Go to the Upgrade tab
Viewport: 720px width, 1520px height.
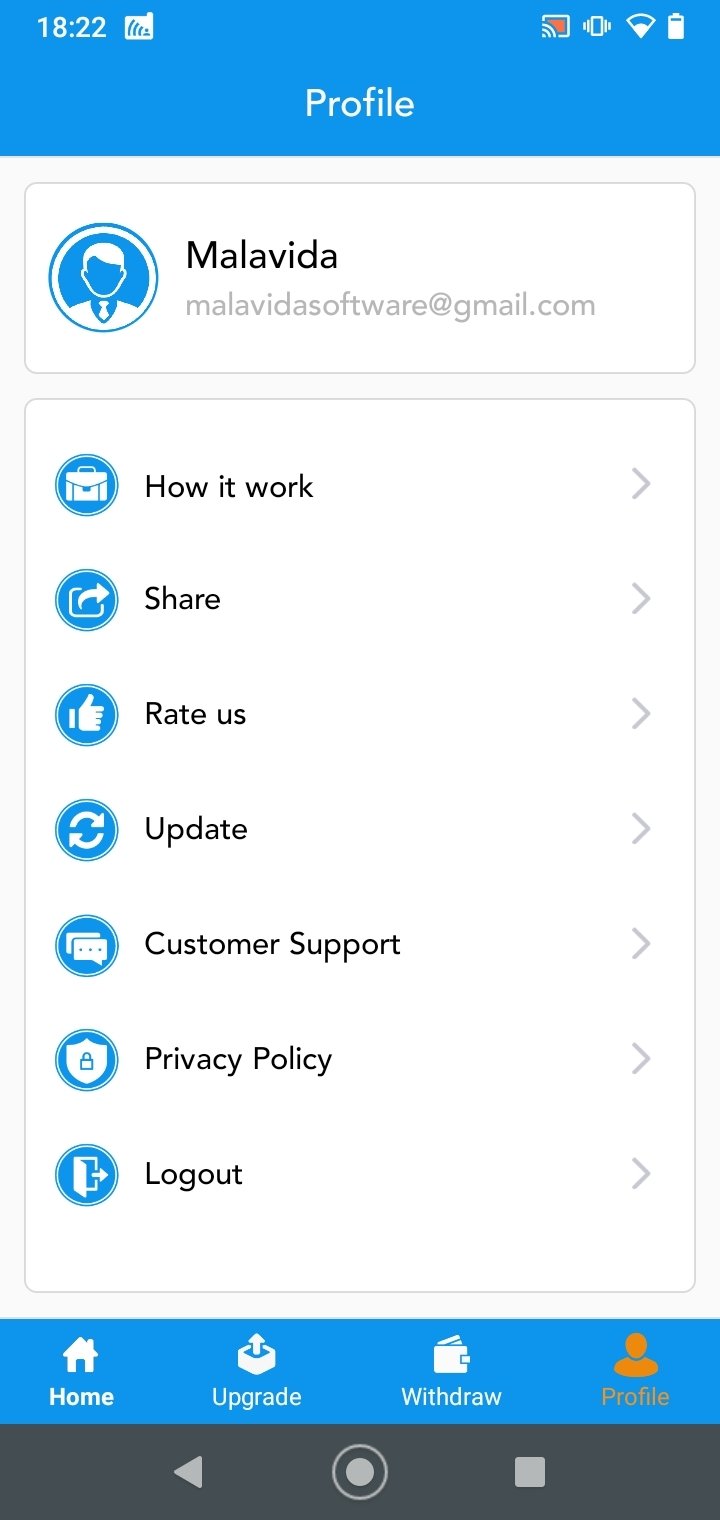click(257, 1372)
